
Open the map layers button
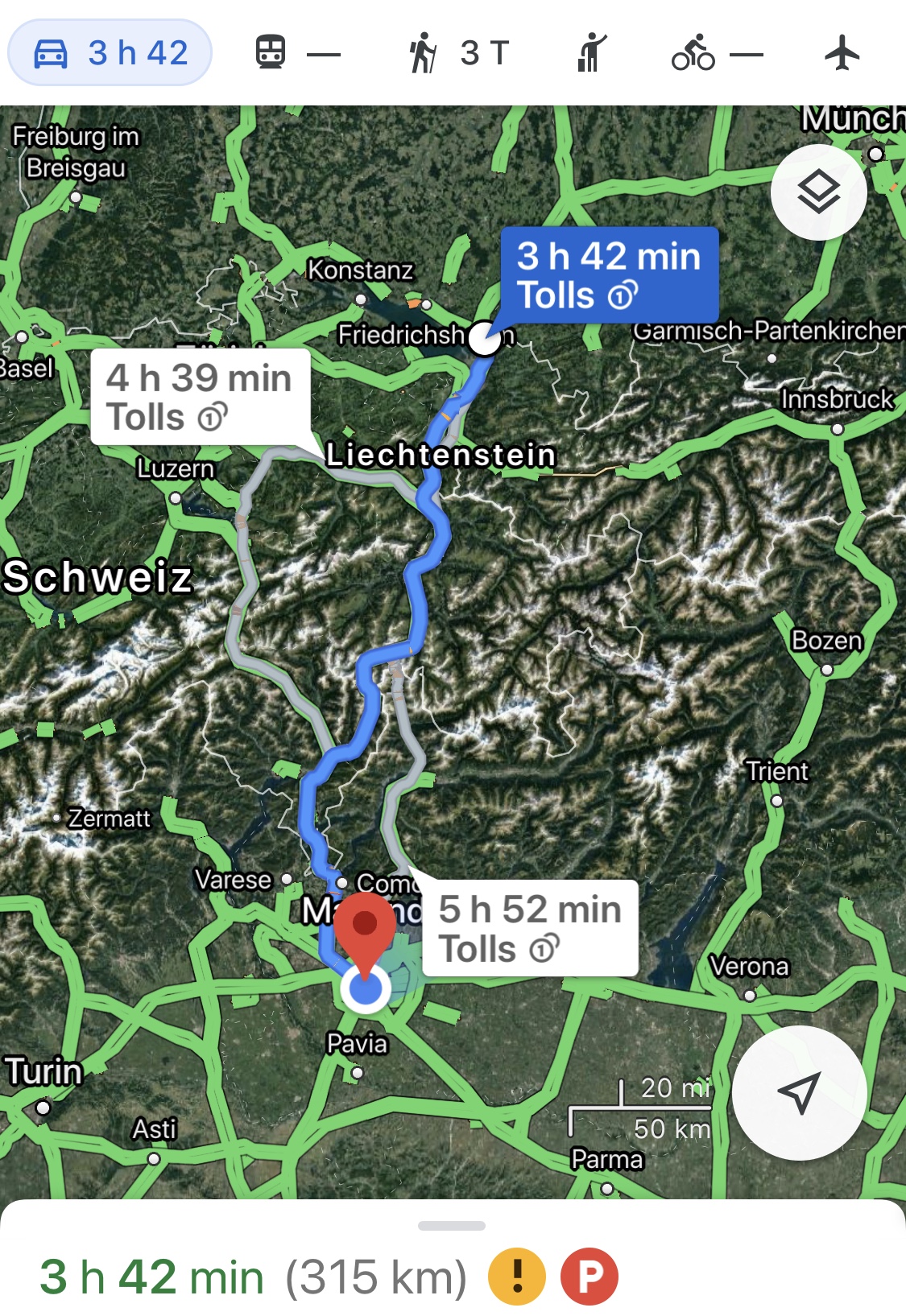click(x=818, y=192)
